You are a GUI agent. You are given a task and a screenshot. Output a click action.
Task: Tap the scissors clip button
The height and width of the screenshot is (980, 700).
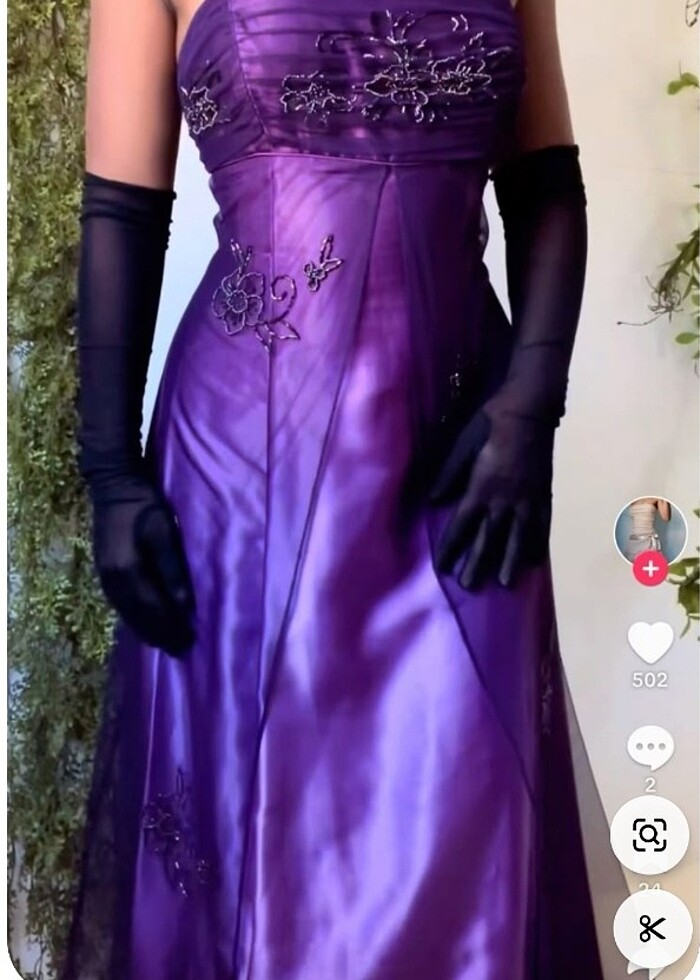(651, 929)
